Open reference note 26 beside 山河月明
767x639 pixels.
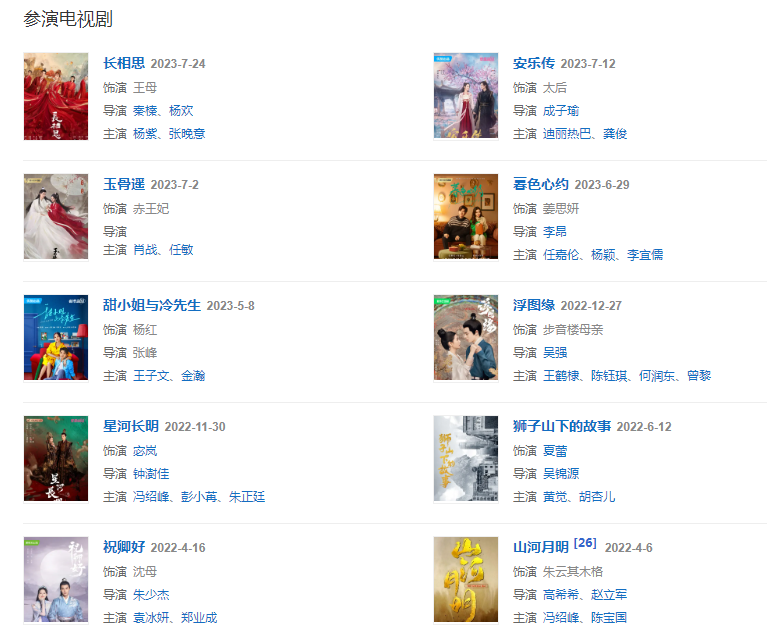point(585,543)
